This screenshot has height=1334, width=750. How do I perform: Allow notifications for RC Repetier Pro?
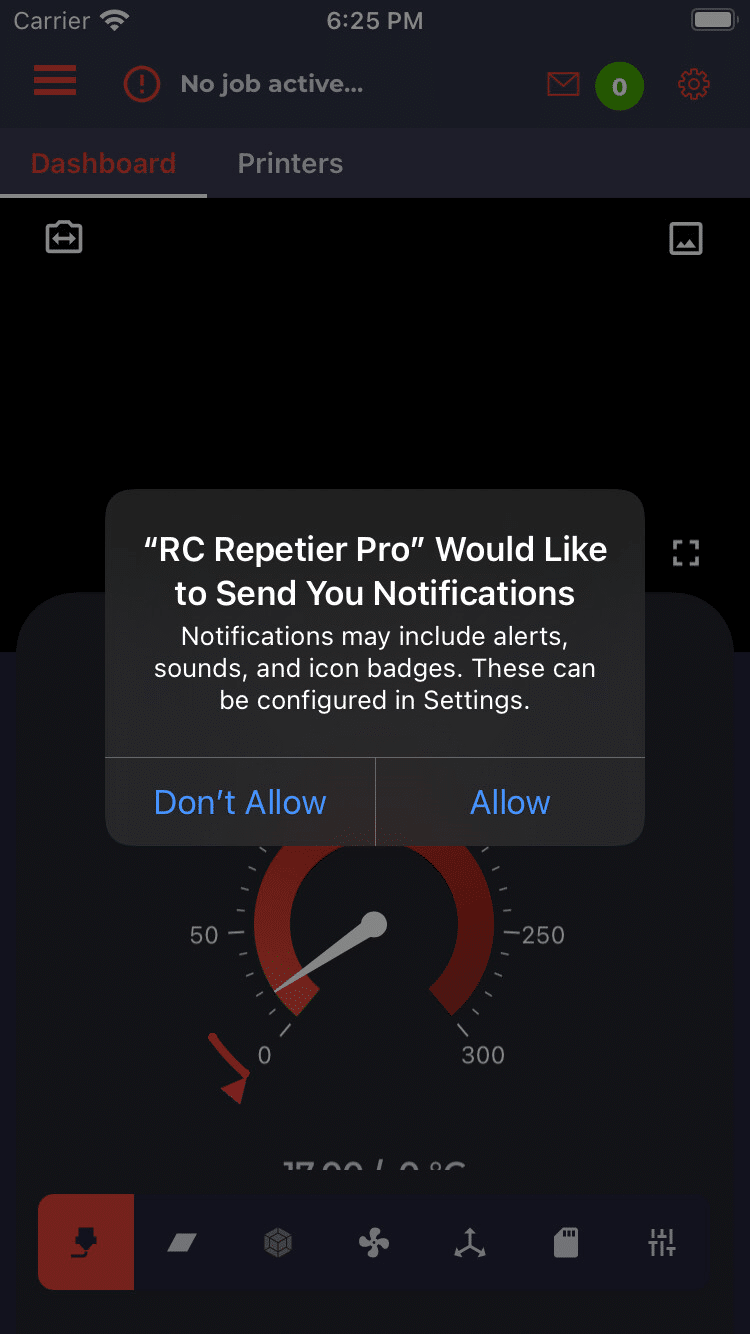click(x=510, y=802)
